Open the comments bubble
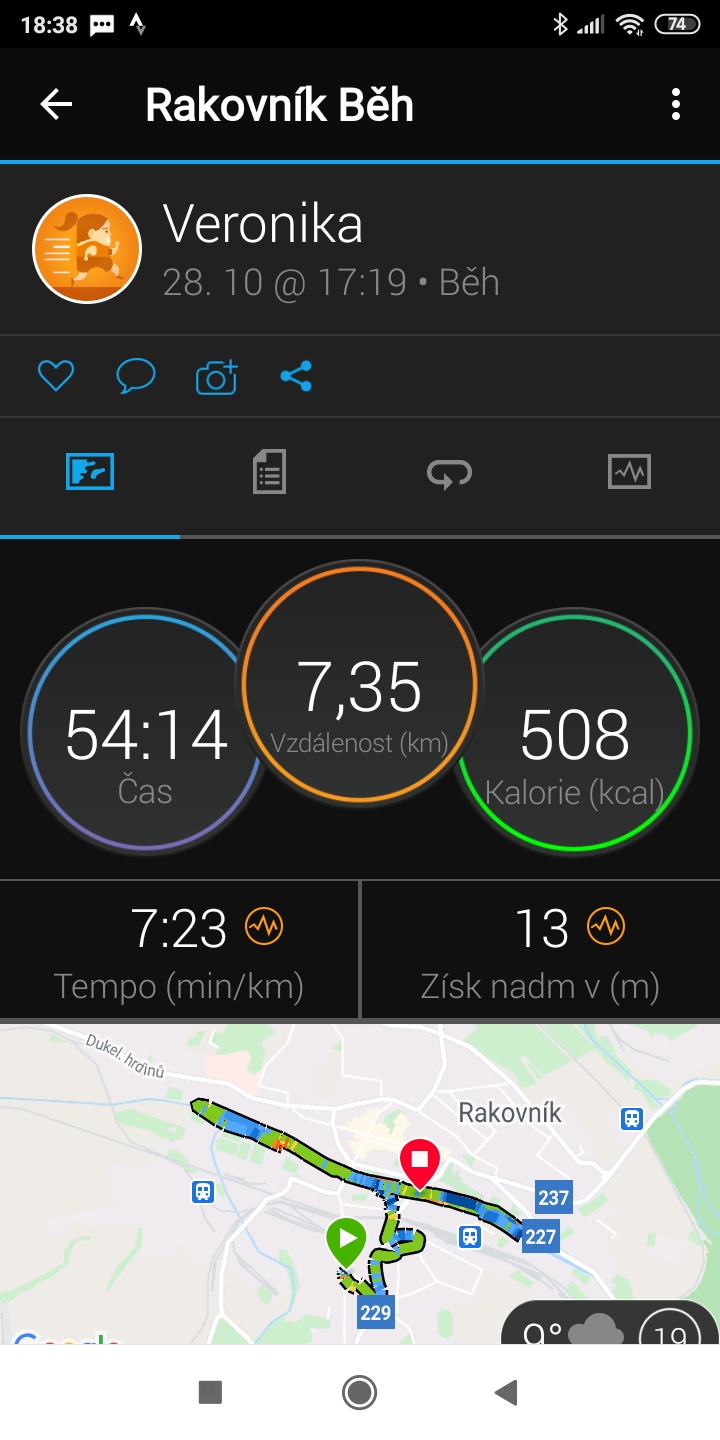 (x=136, y=376)
